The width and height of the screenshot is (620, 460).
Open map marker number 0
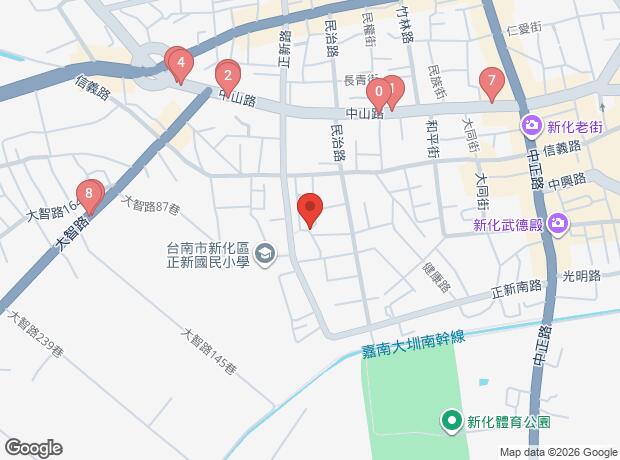[x=378, y=93]
